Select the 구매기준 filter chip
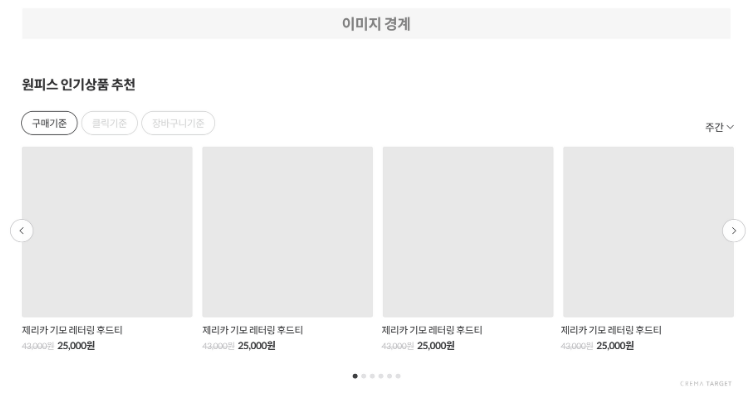Image resolution: width=755 pixels, height=402 pixels. [x=49, y=123]
